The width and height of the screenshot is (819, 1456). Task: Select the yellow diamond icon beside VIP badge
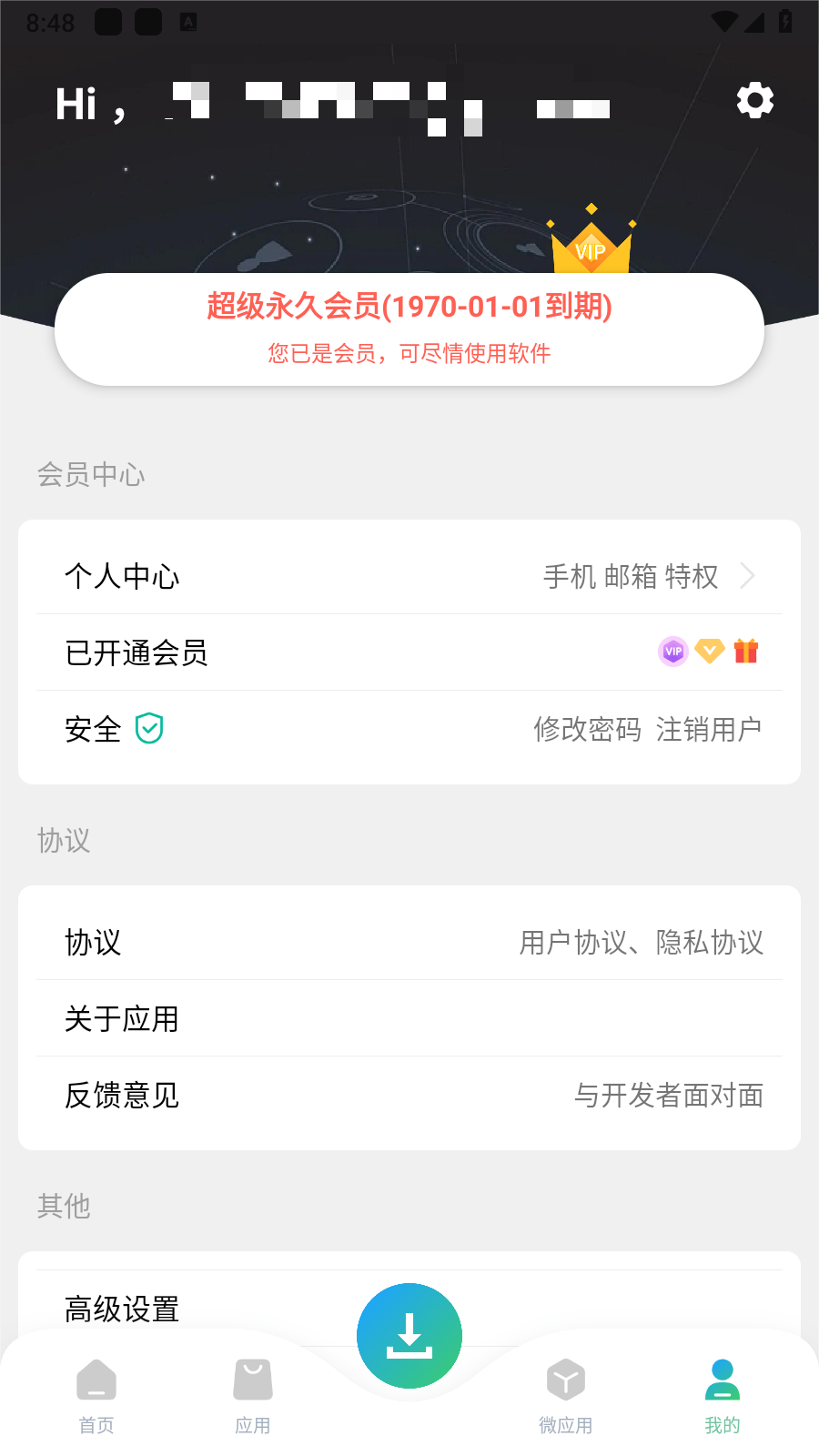710,652
